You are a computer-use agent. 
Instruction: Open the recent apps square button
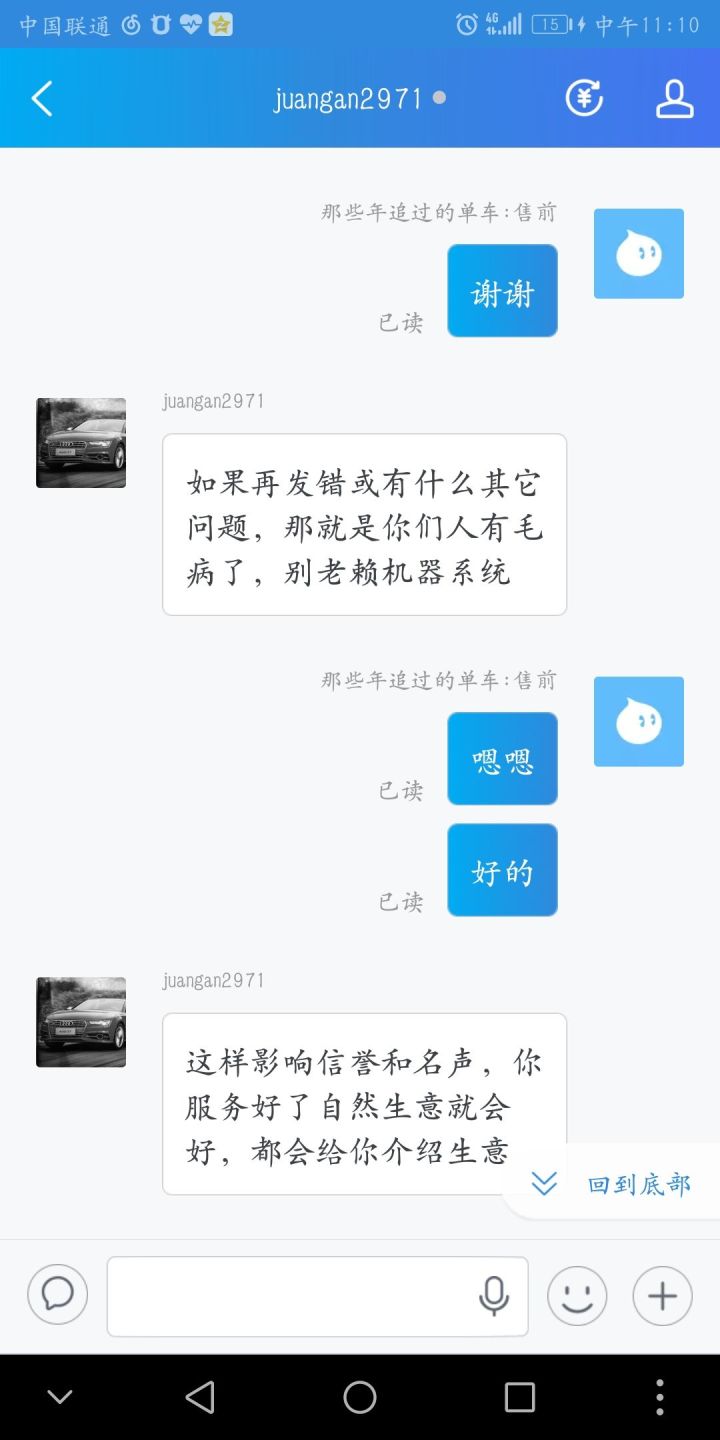(520, 1397)
